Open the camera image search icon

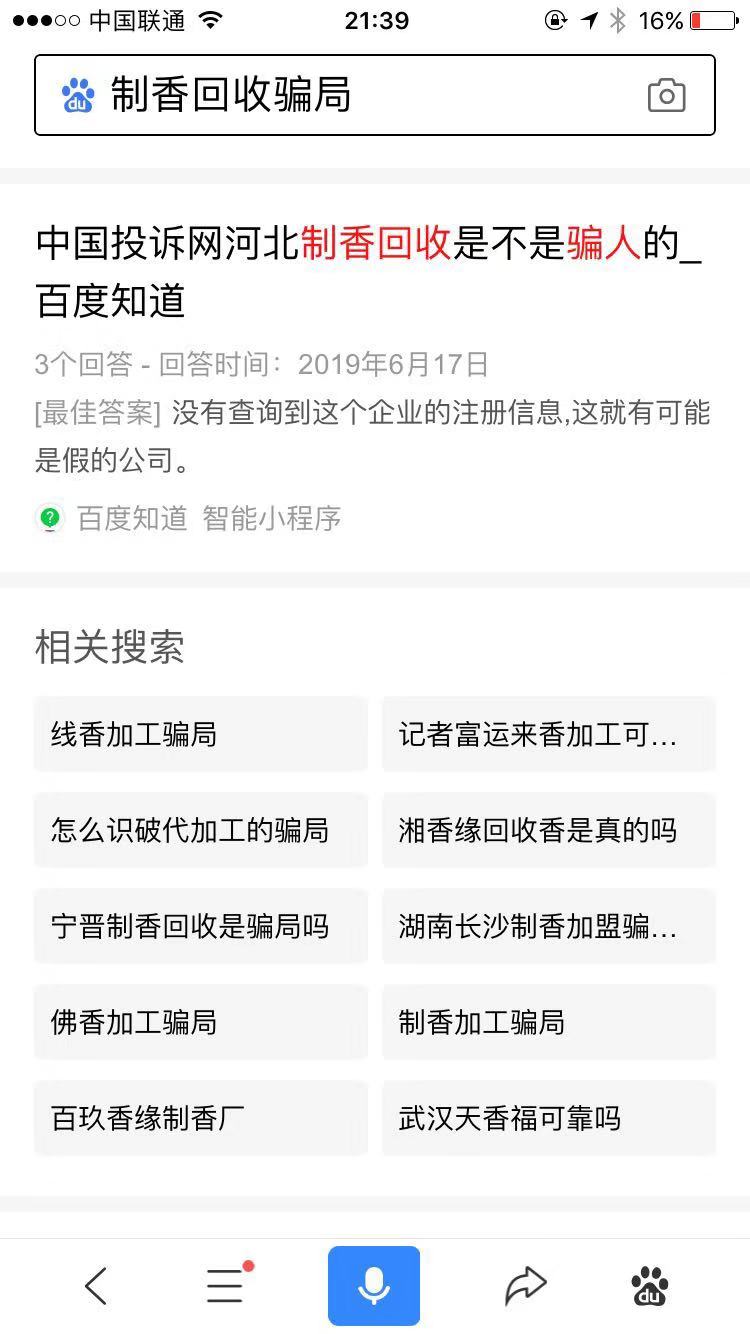click(x=666, y=95)
